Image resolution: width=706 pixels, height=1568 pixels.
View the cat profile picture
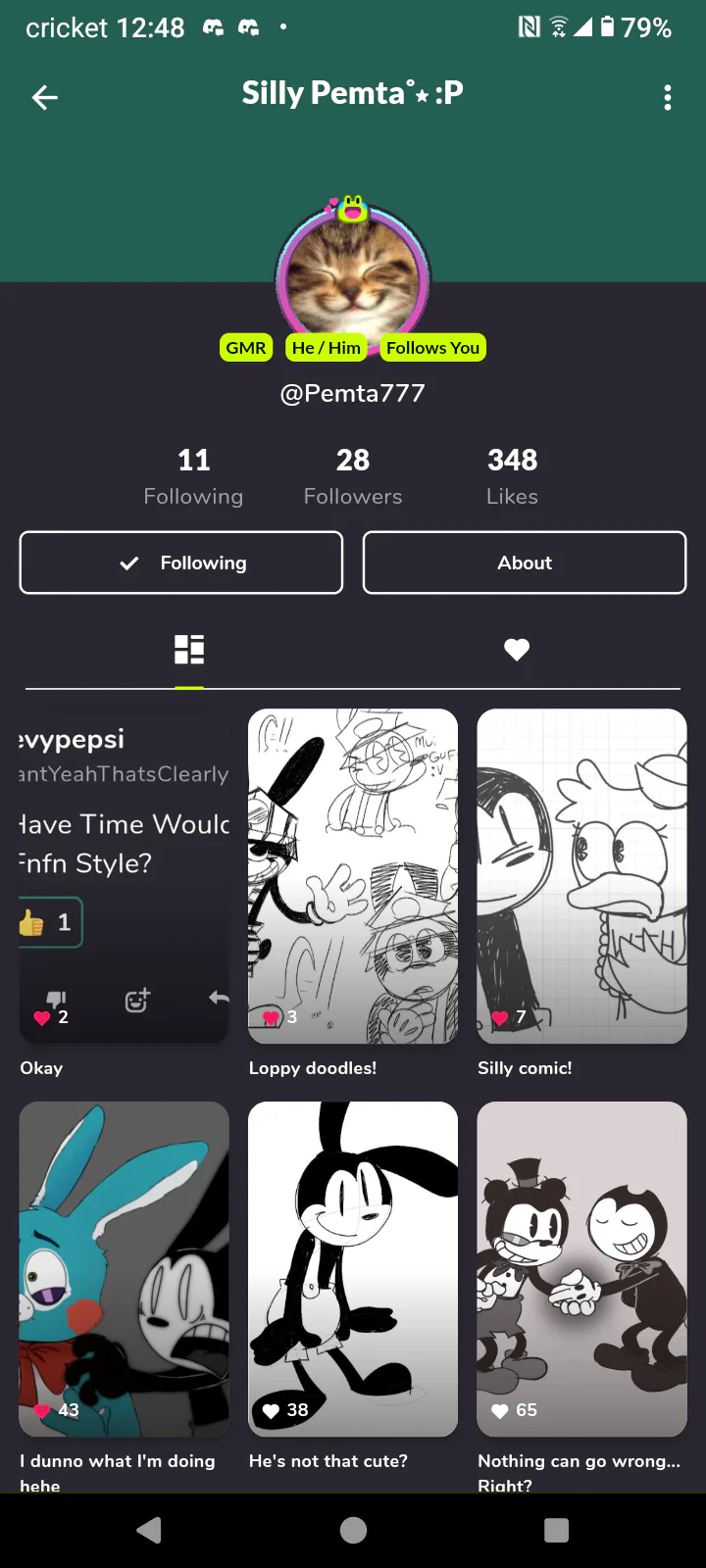(353, 279)
